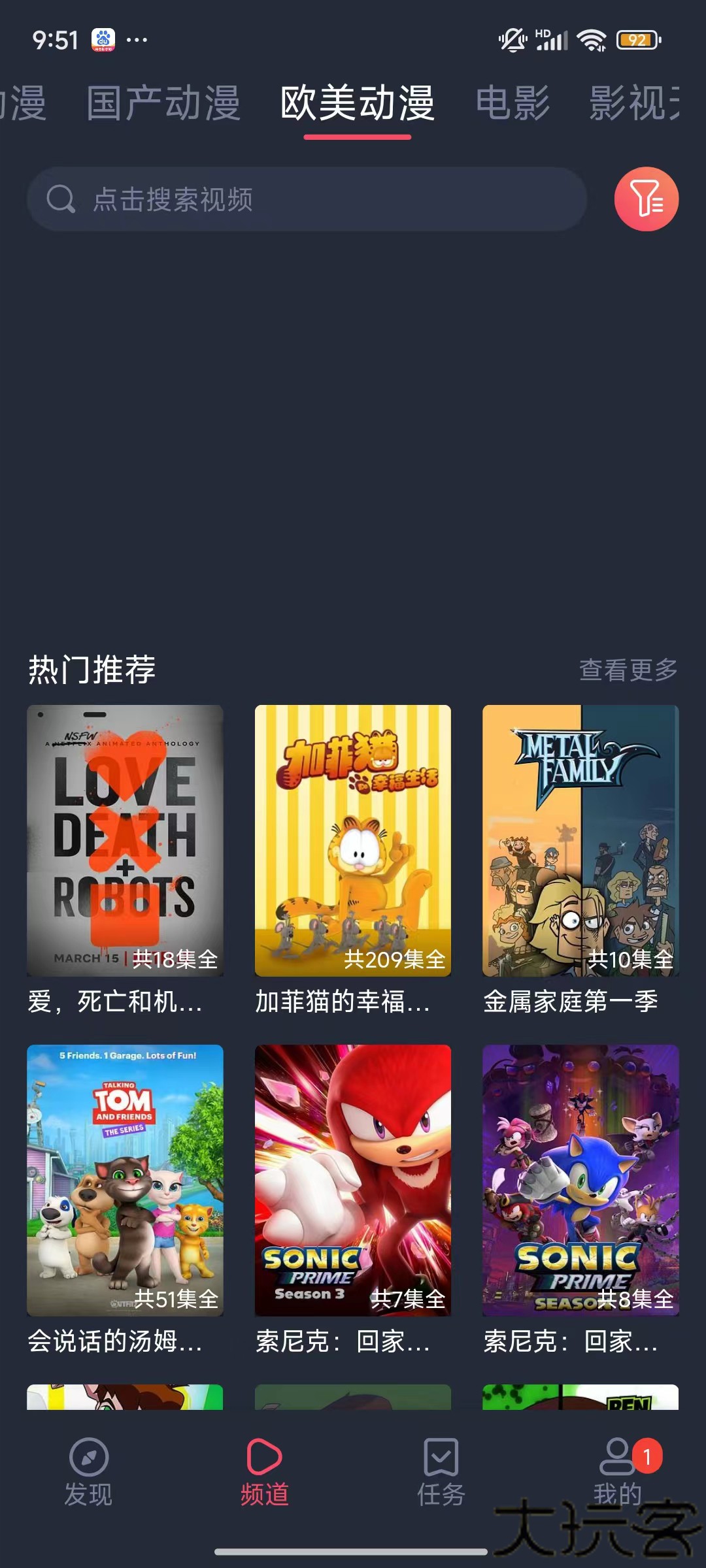Tap the battery indicator showing 92
The image size is (706, 1568).
(x=637, y=41)
